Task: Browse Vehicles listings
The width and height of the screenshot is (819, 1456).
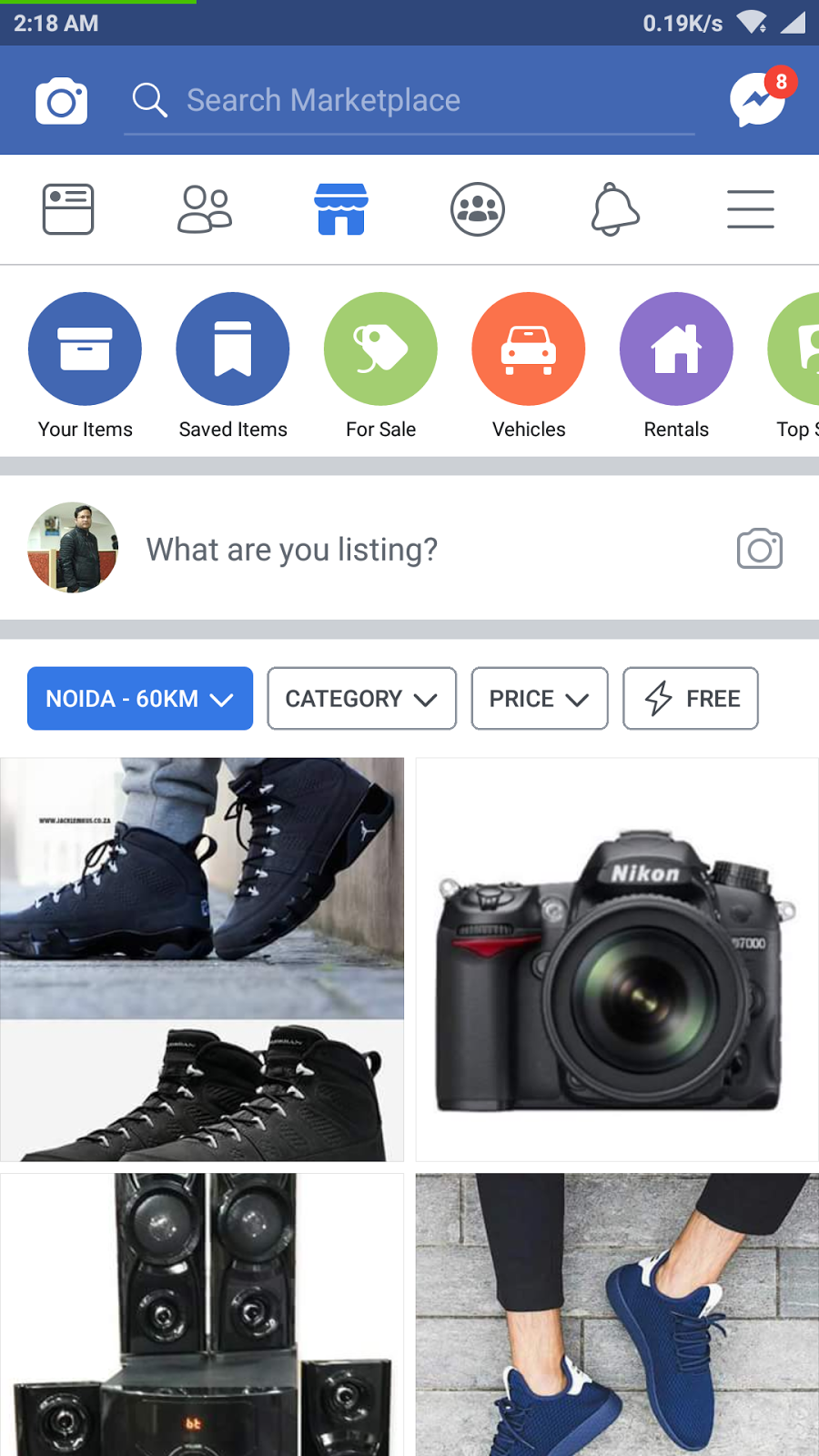Action: [x=529, y=349]
